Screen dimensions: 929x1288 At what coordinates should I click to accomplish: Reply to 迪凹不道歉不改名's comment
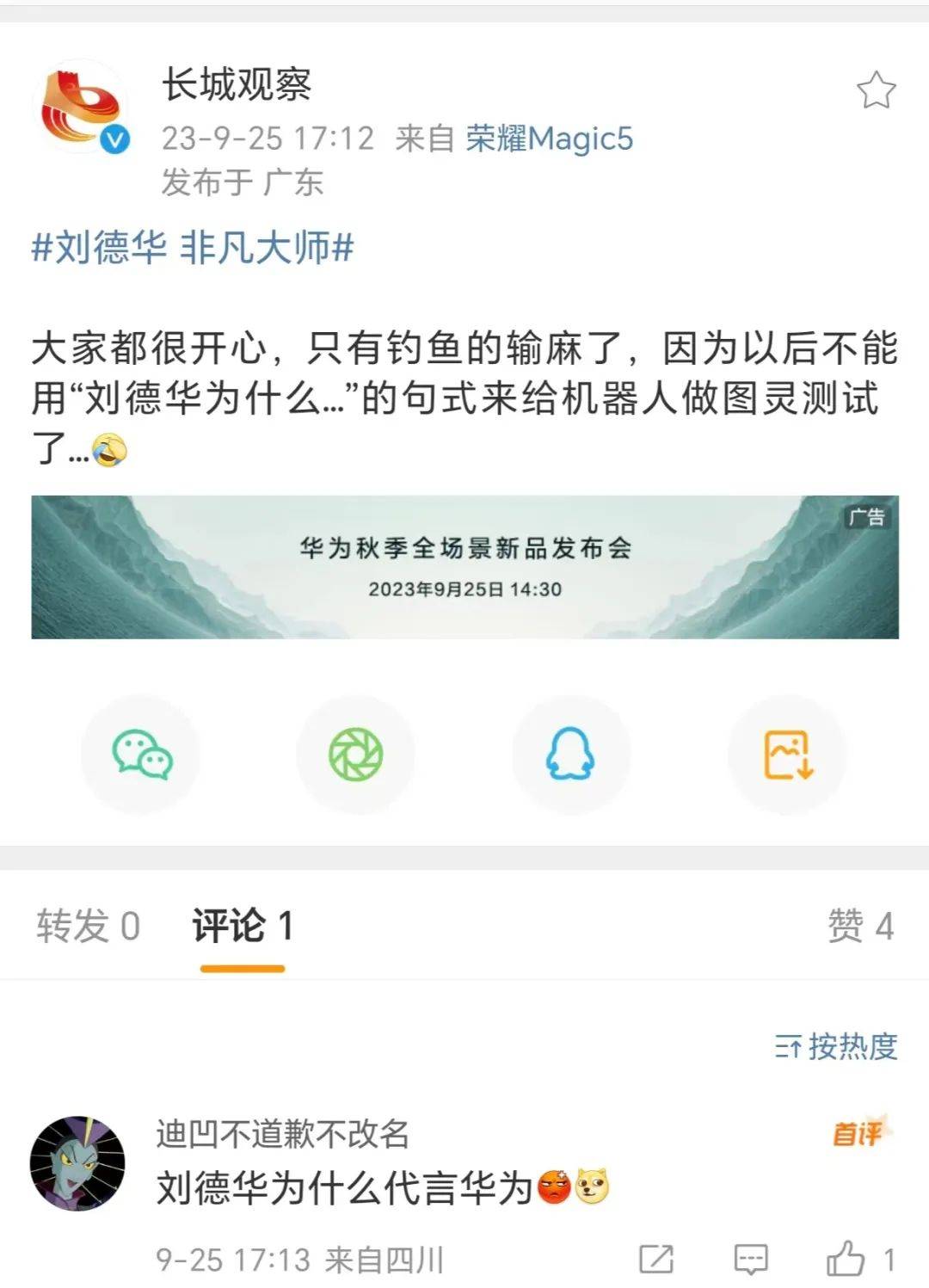tap(750, 1260)
